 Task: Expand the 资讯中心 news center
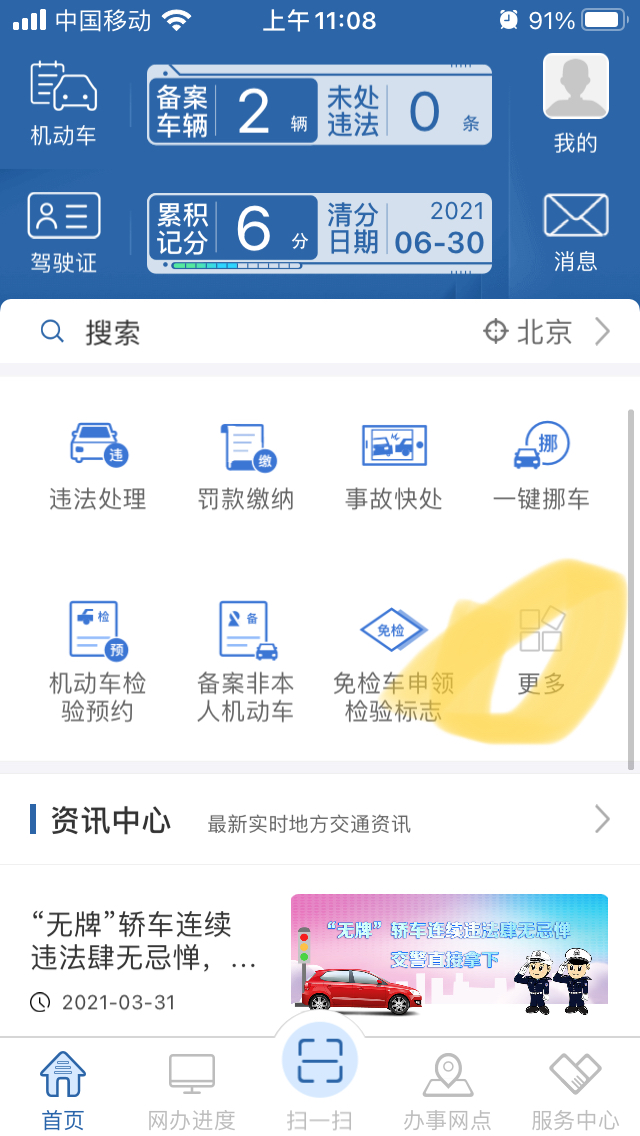[601, 820]
